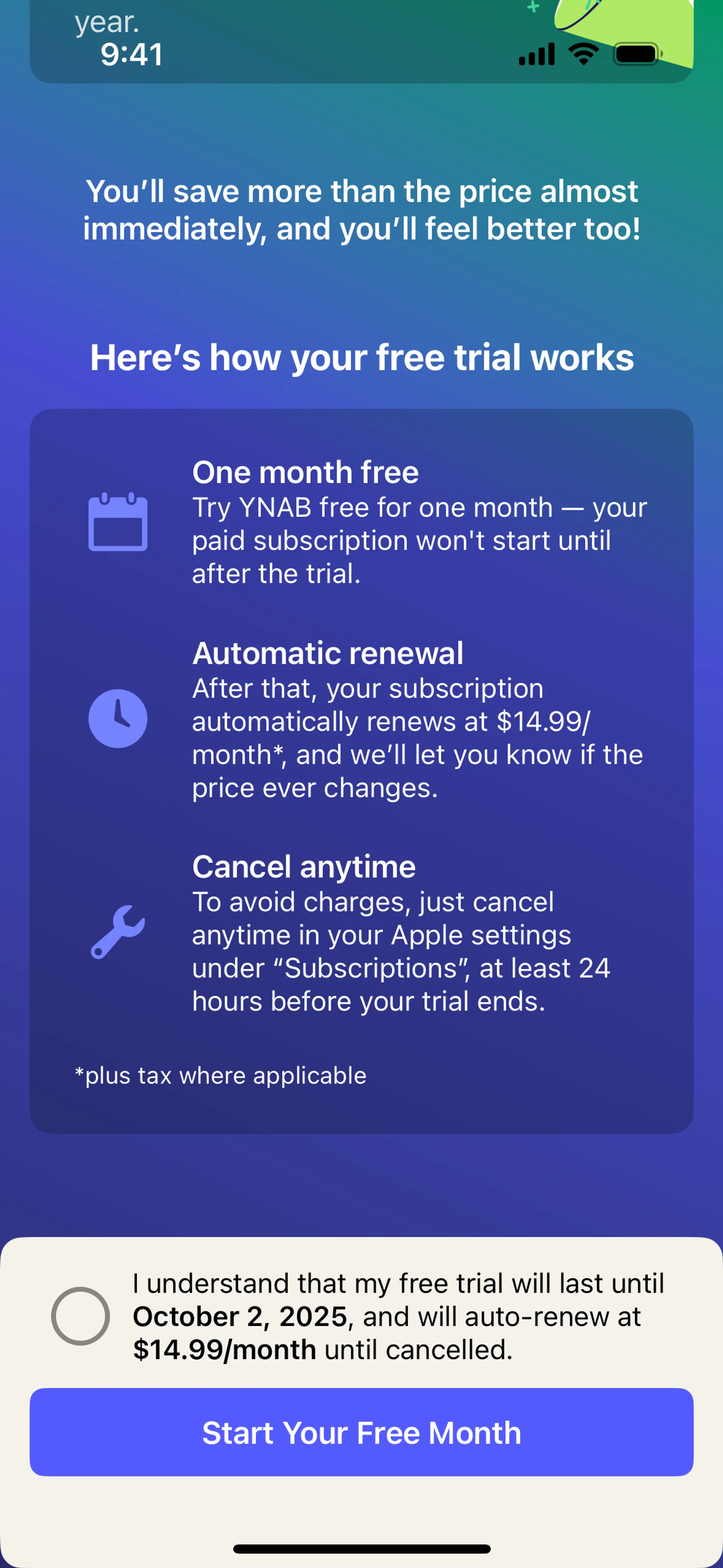
Task: Tap Start Your Free Month button
Action: (361, 1432)
